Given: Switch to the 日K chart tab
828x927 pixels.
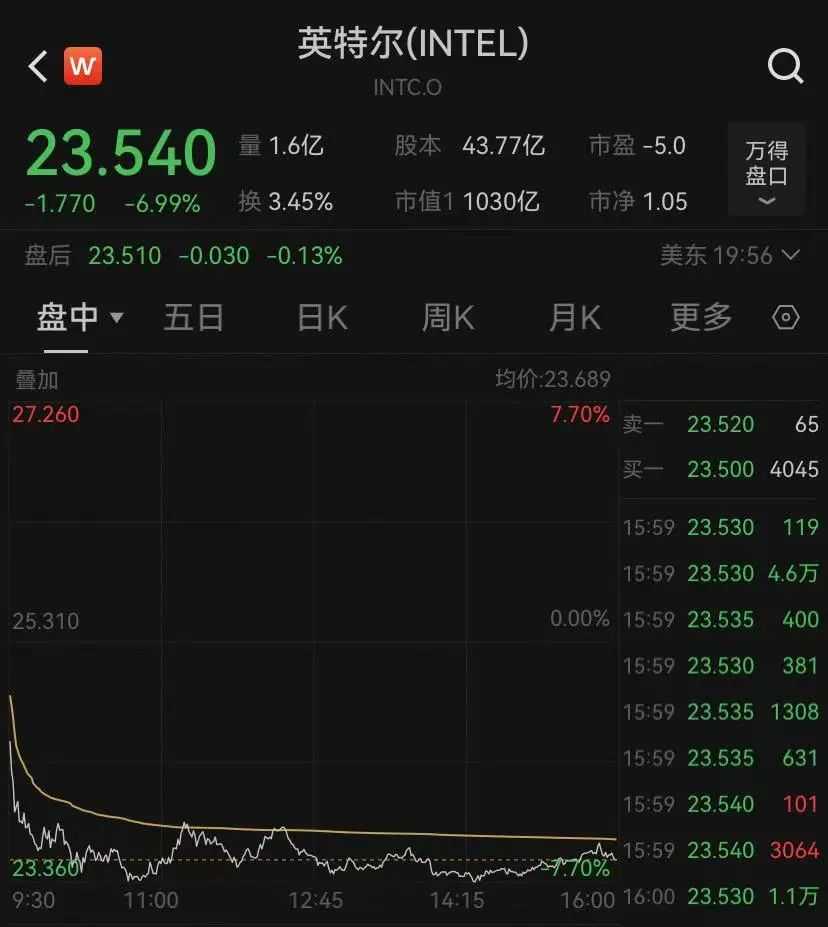Looking at the screenshot, I should (322, 318).
